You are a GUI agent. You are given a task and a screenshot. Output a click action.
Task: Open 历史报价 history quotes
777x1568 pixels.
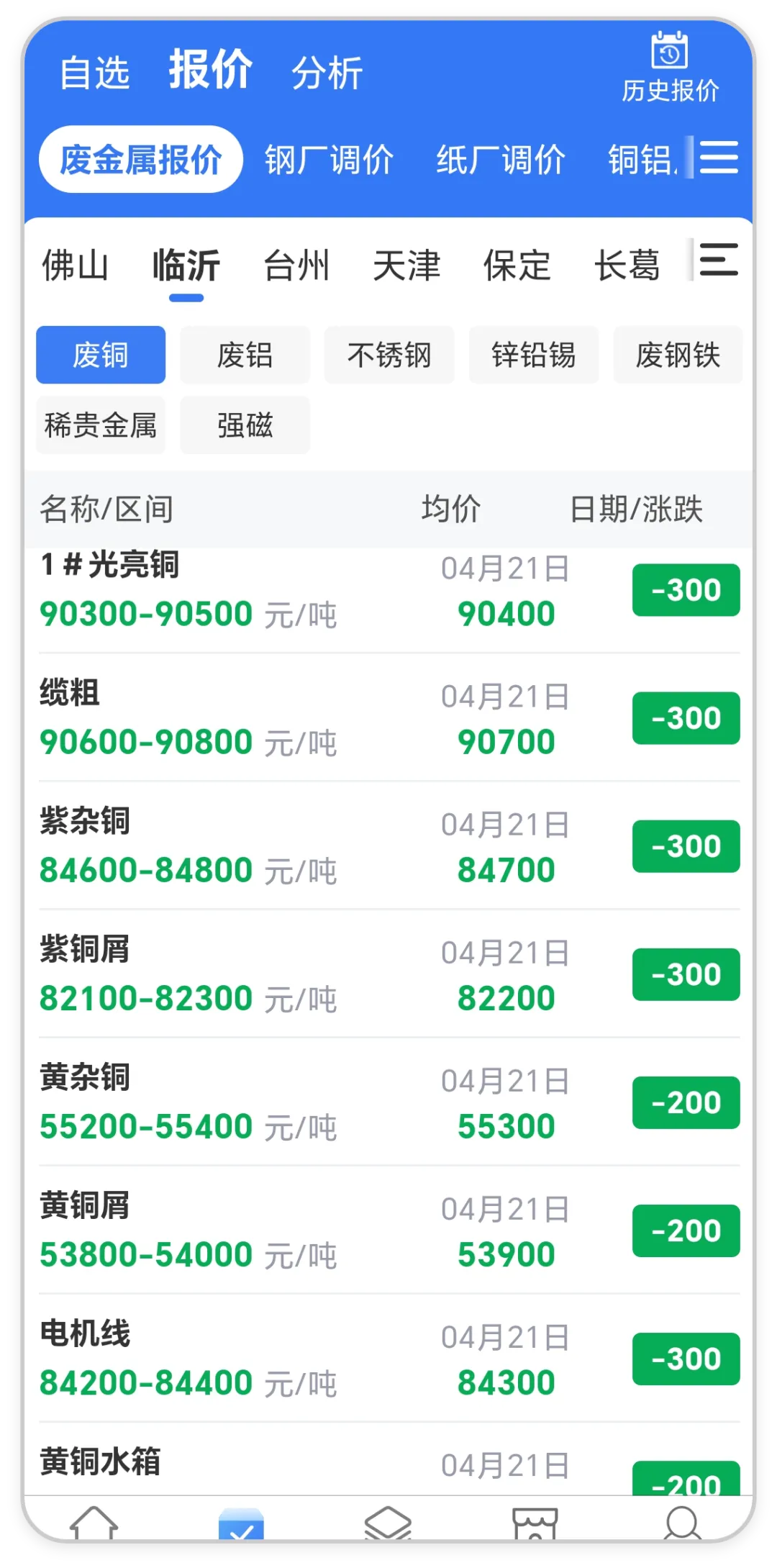tap(670, 68)
